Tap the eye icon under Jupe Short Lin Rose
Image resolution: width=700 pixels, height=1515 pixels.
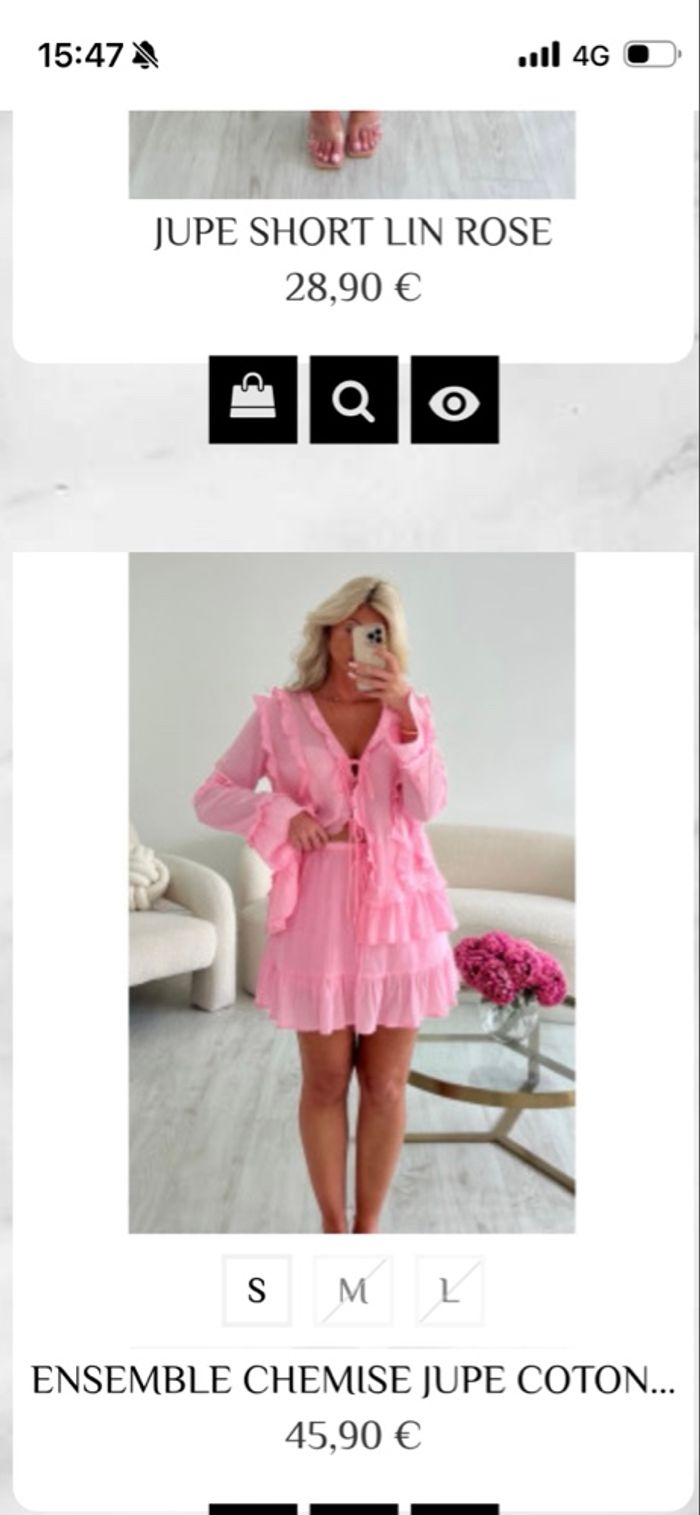(x=454, y=400)
